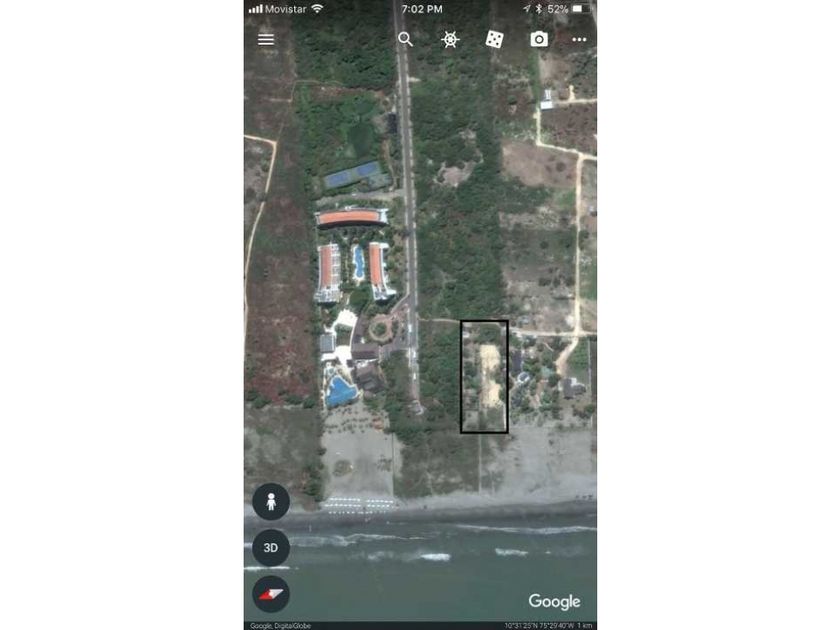Capture a postcard with the camera
840x630 pixels.
(539, 39)
